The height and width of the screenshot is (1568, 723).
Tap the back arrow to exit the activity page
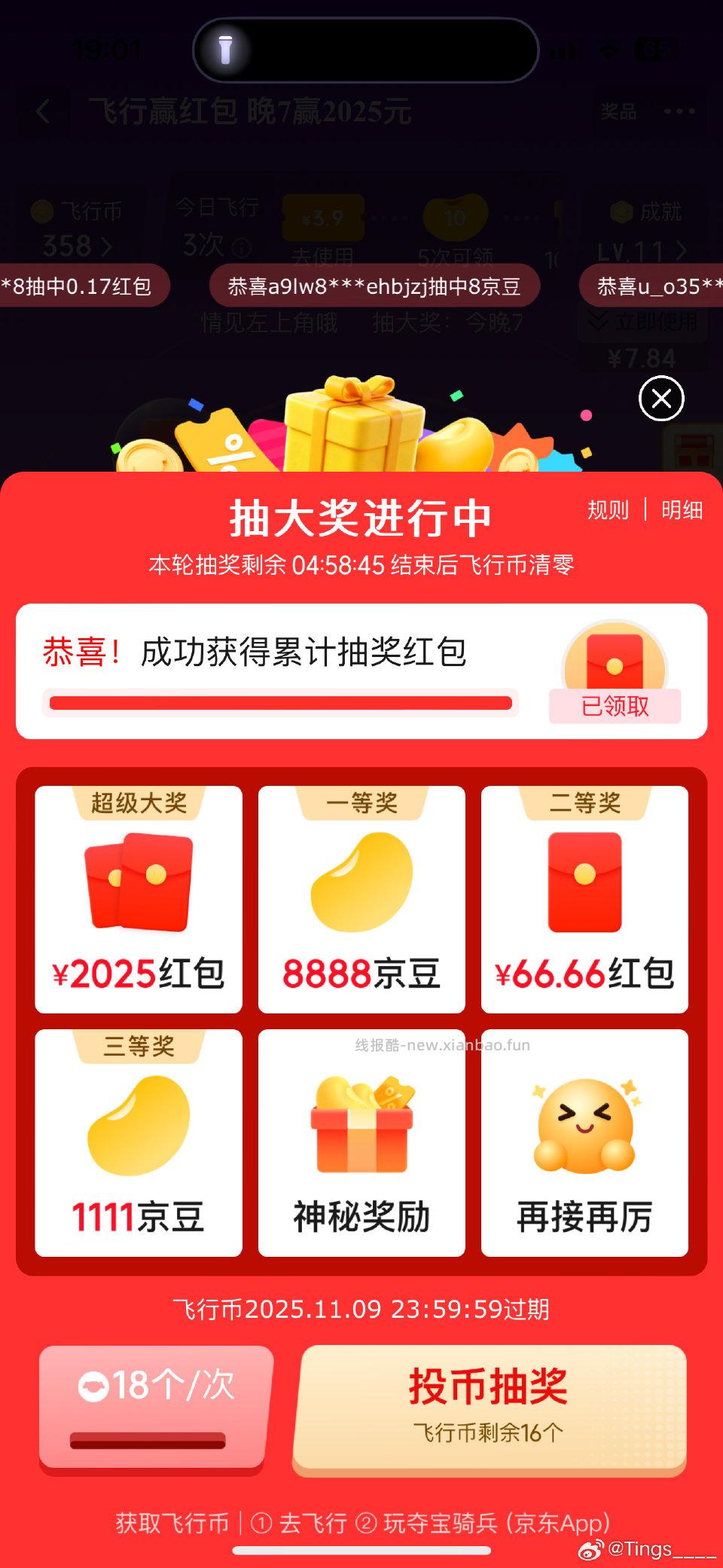pyautogui.click(x=41, y=110)
